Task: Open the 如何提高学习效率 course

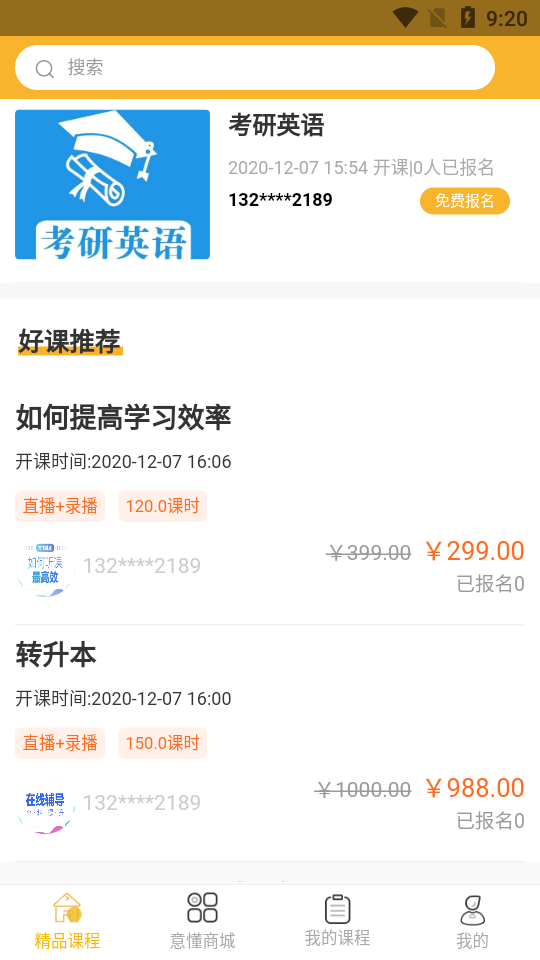Action: [270, 499]
